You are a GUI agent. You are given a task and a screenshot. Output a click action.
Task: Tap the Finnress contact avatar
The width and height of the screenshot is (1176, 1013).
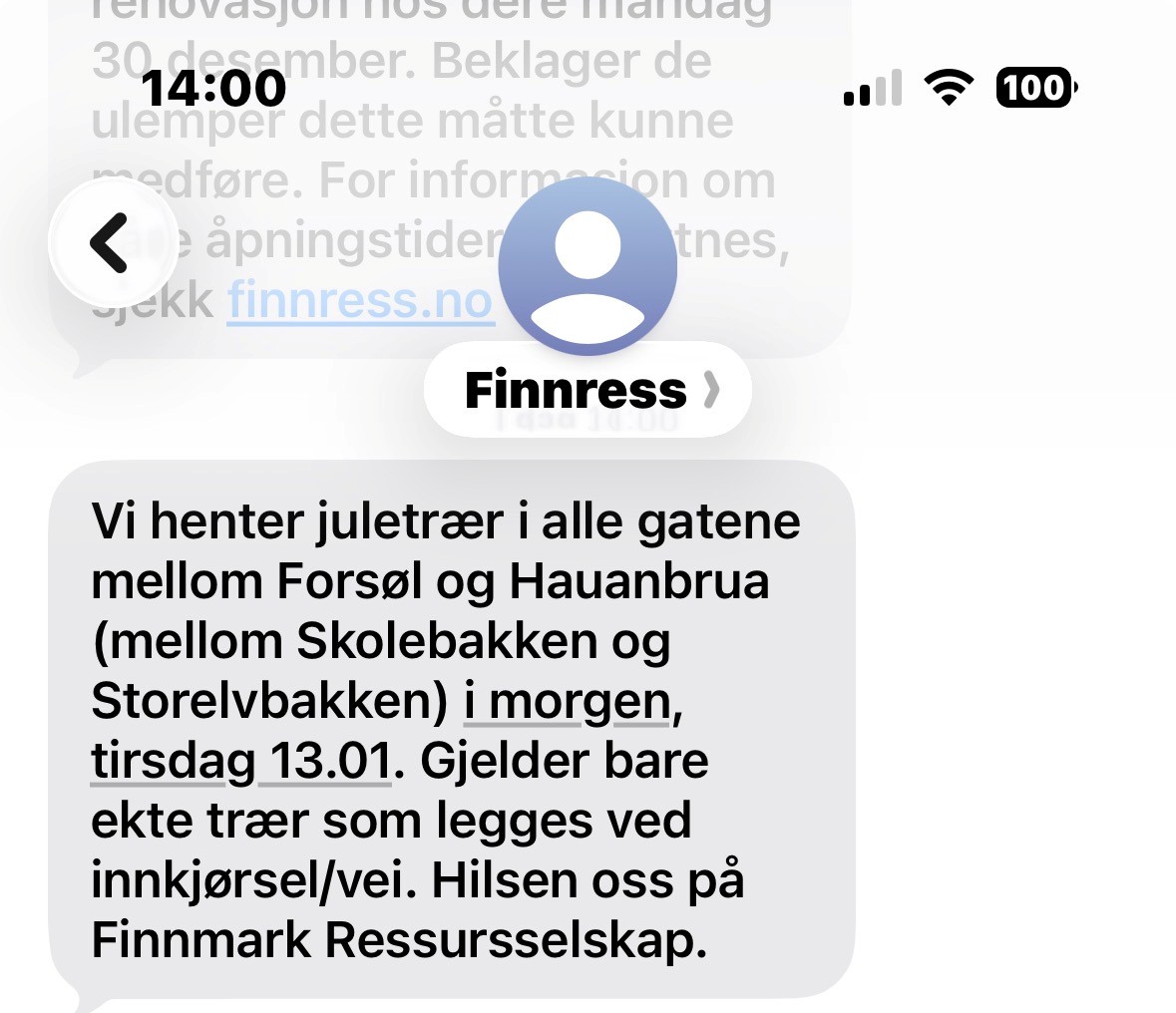588,265
